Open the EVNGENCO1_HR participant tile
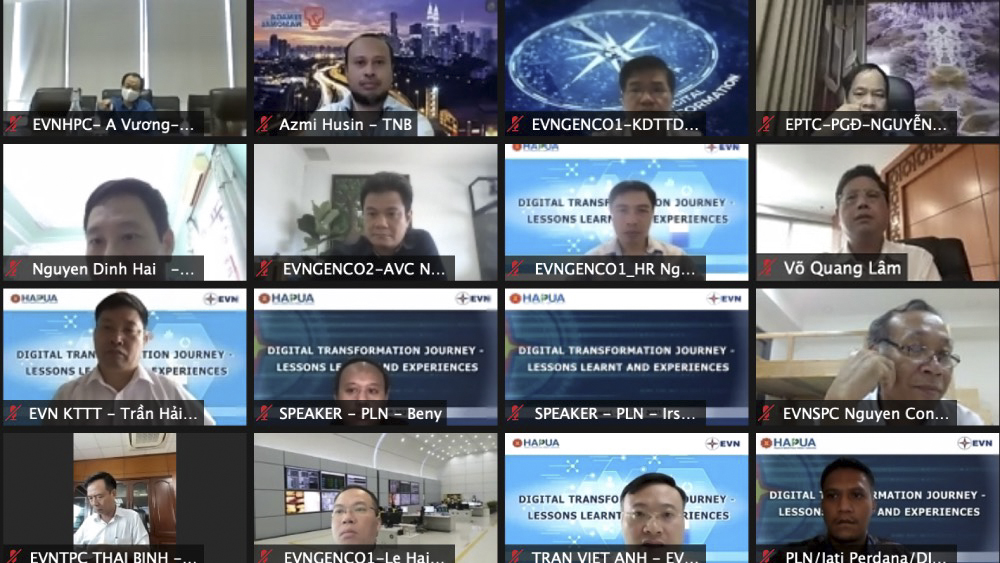This screenshot has width=1000, height=563. 626,212
